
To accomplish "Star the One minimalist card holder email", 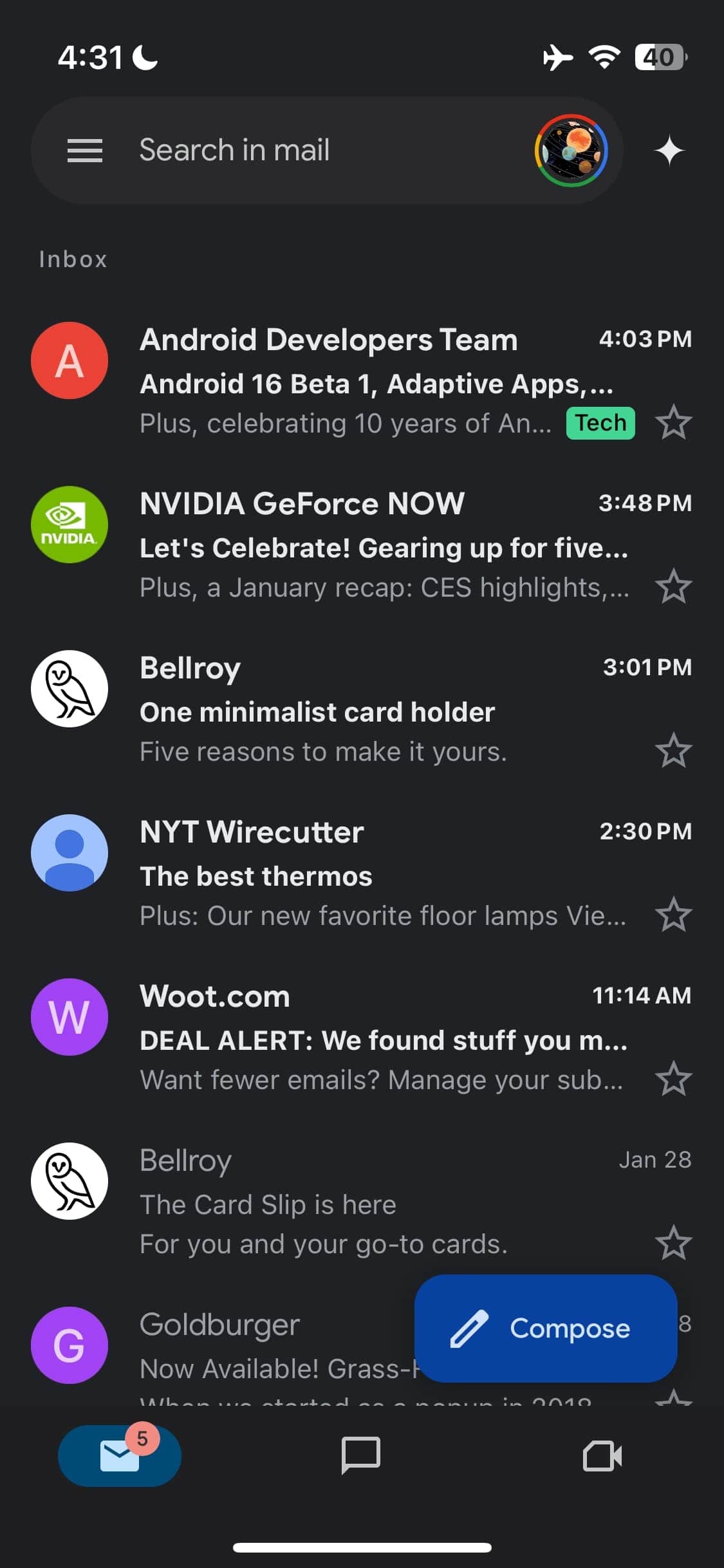I will point(673,751).
